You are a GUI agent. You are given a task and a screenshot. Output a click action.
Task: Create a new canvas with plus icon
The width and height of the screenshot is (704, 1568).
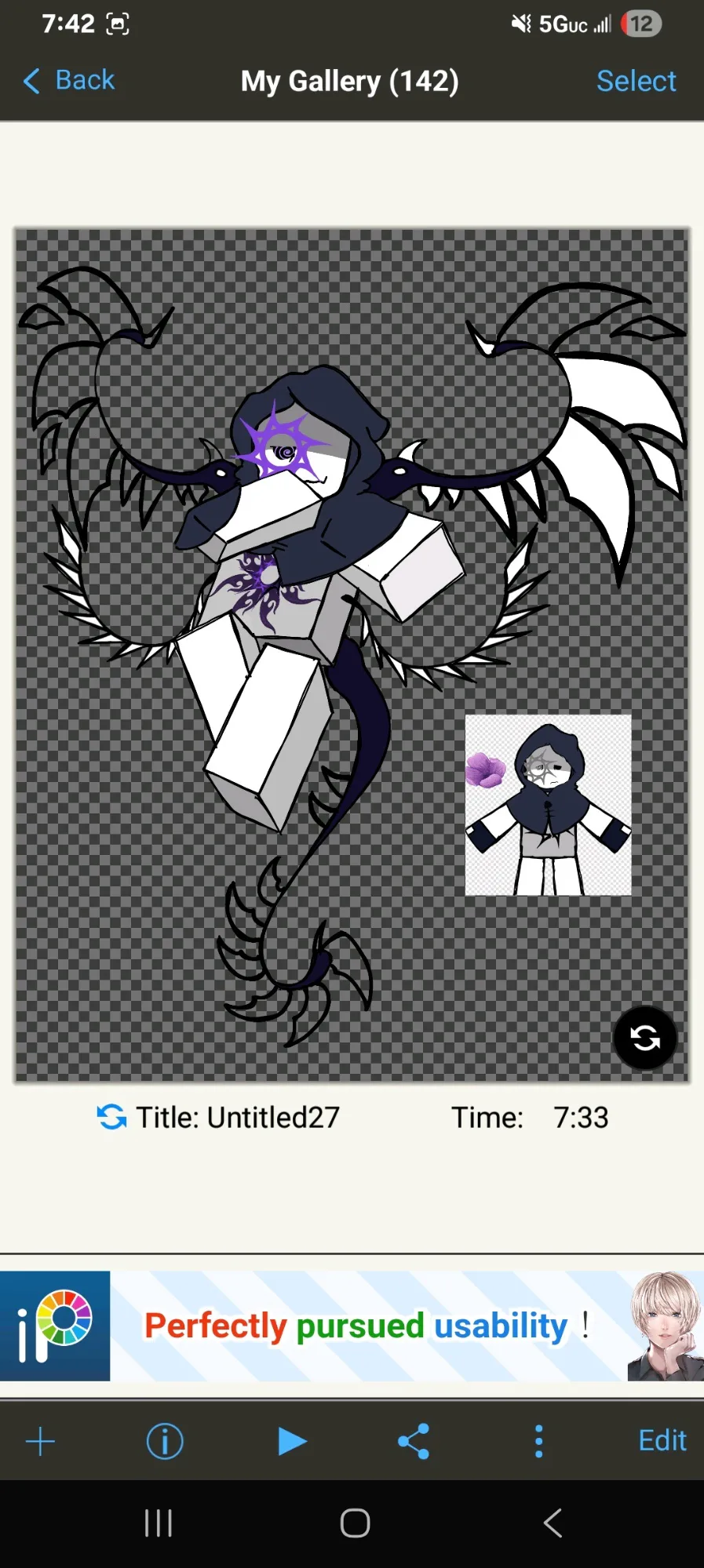(40, 1441)
